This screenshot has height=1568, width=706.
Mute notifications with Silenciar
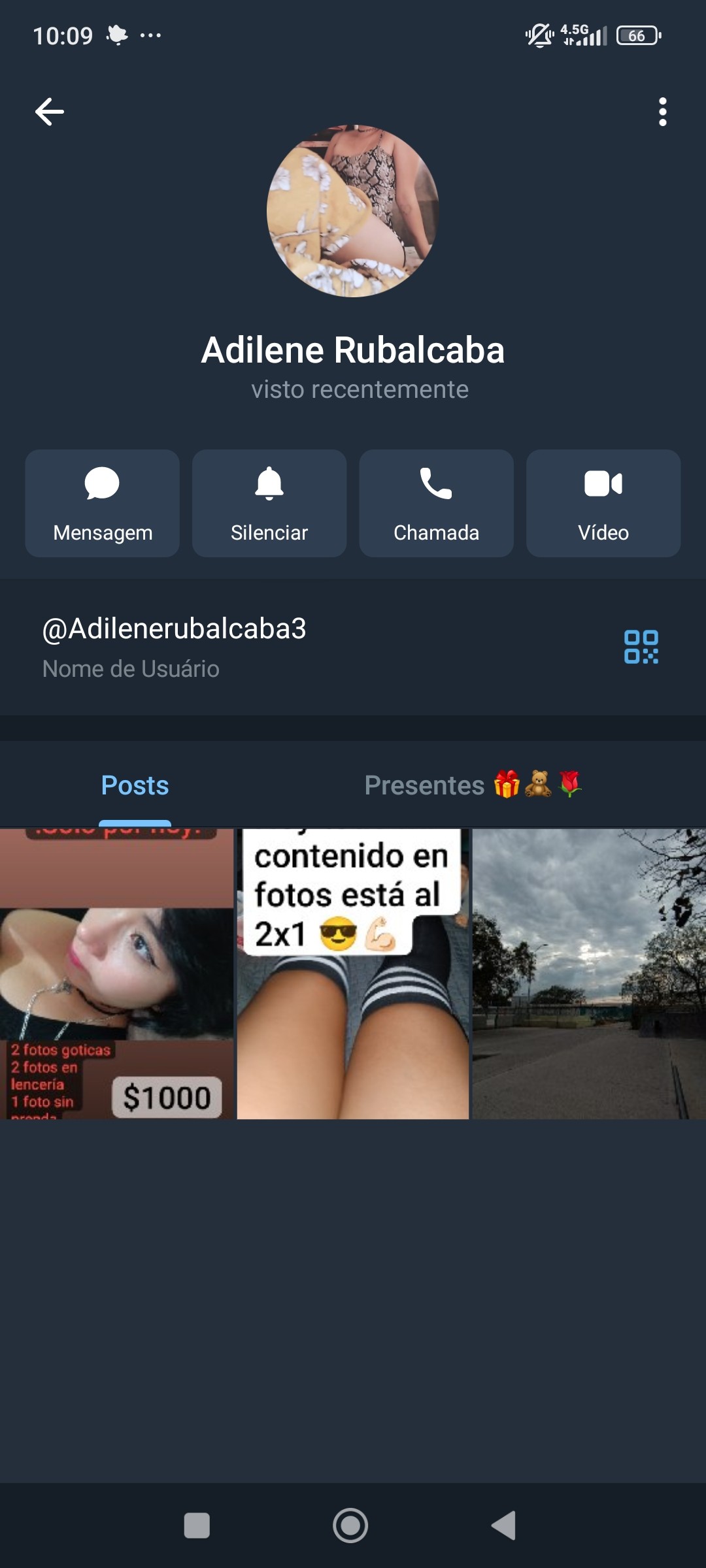269,503
